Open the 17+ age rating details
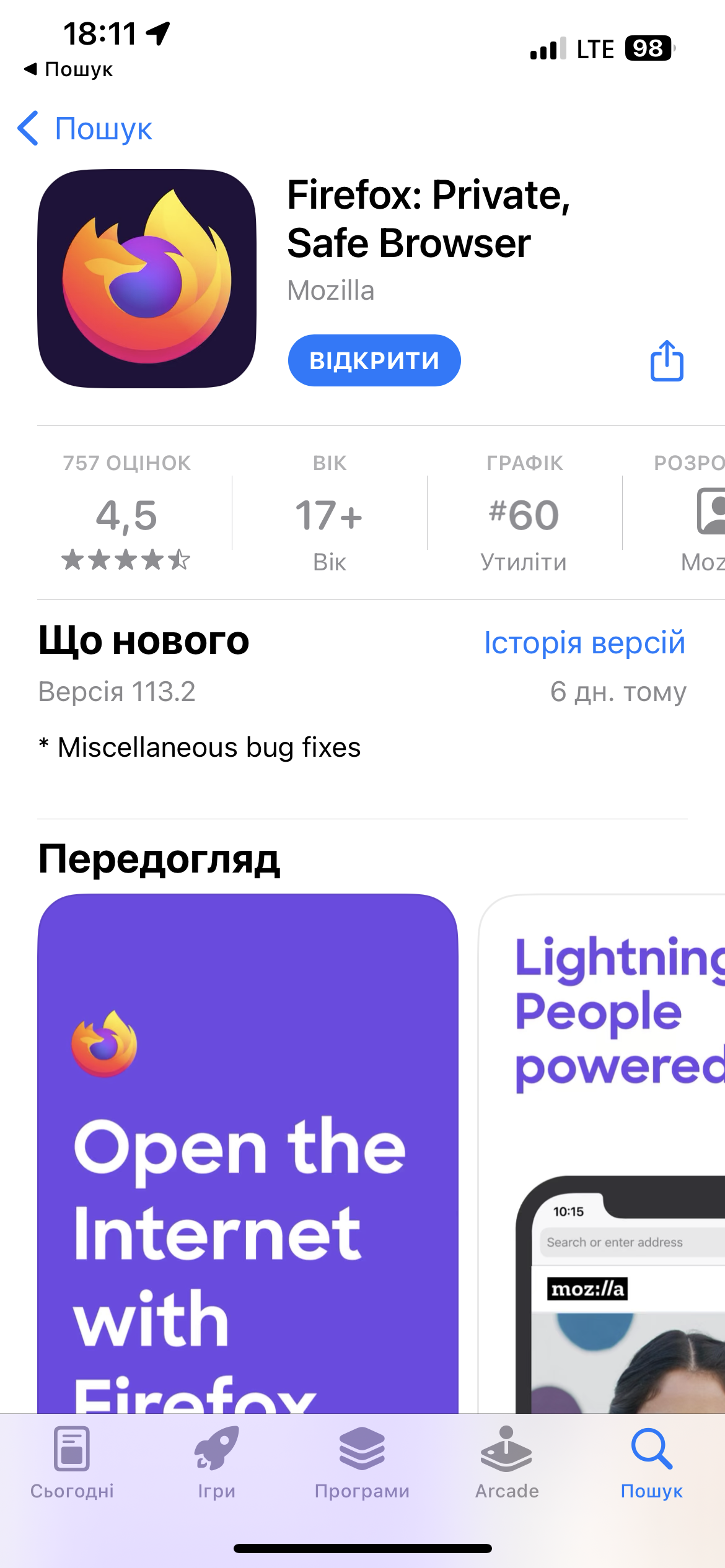 pyautogui.click(x=329, y=514)
